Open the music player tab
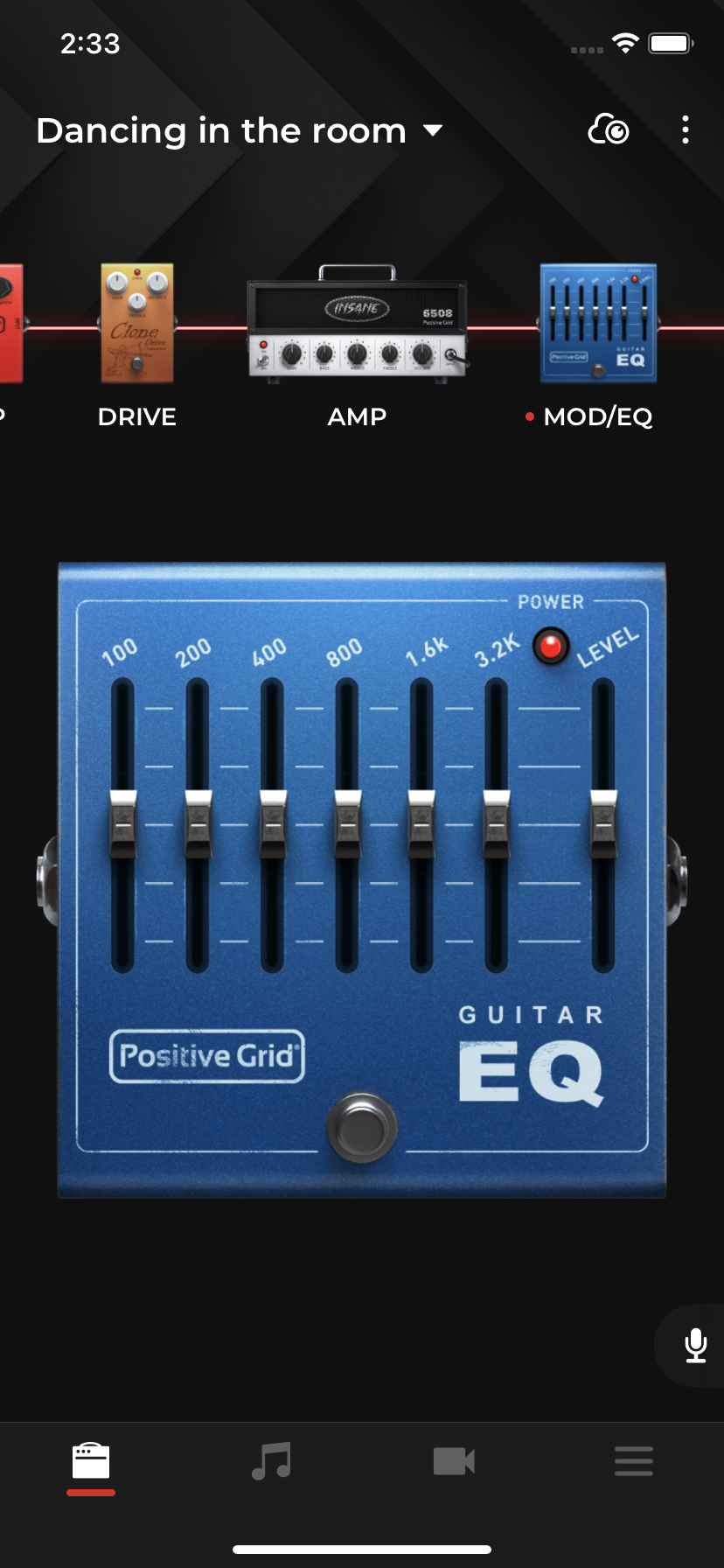The width and height of the screenshot is (724, 1568). point(271,1461)
